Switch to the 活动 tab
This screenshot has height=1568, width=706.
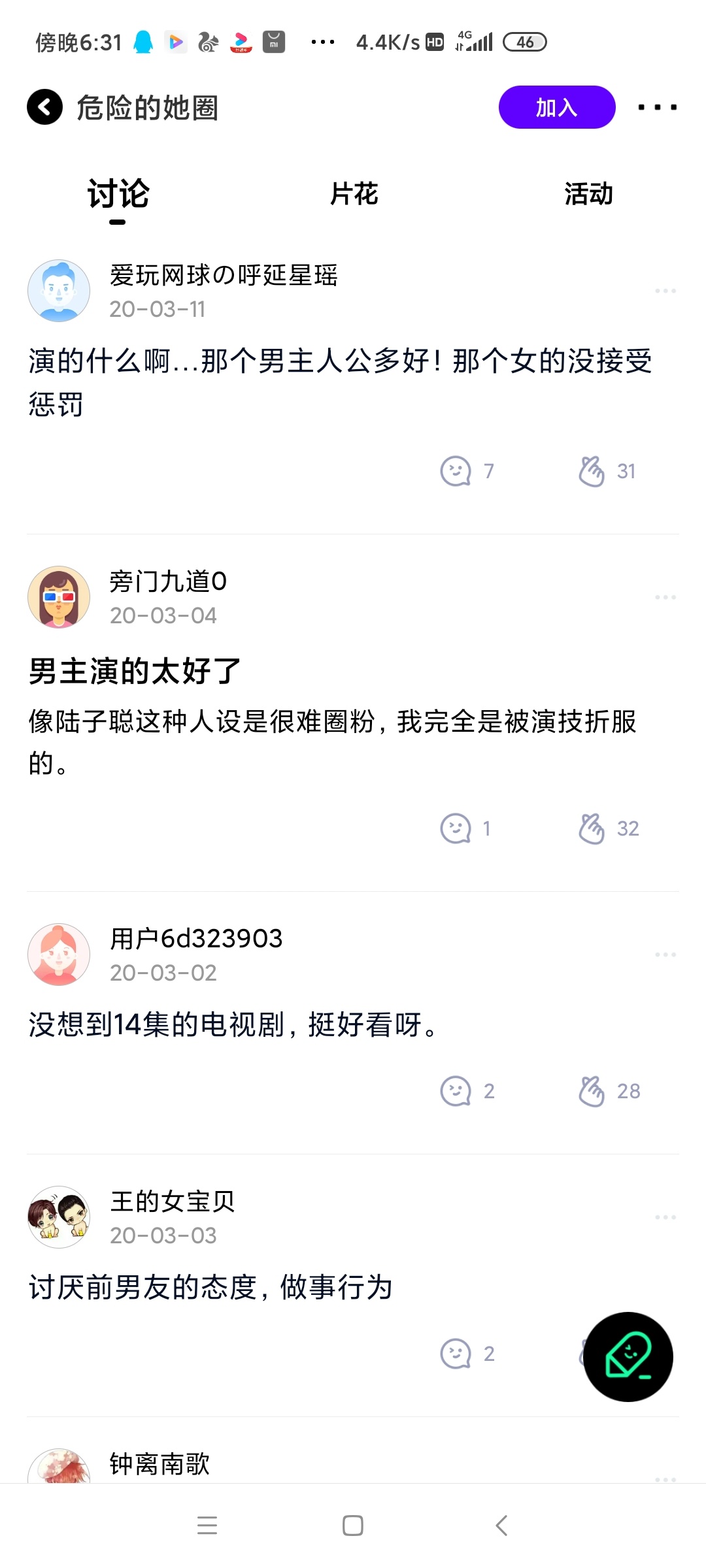point(588,194)
